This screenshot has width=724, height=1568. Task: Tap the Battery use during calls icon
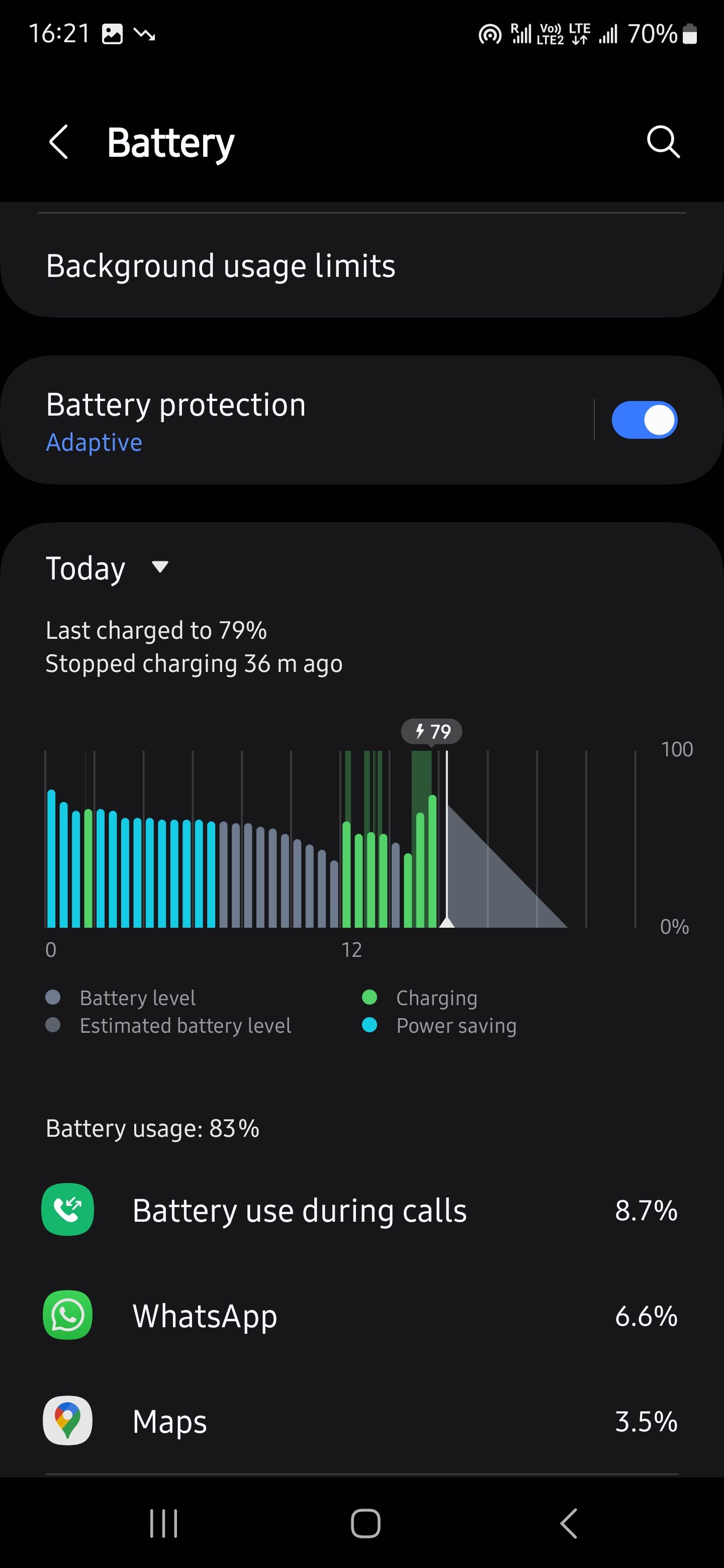[x=67, y=1210]
